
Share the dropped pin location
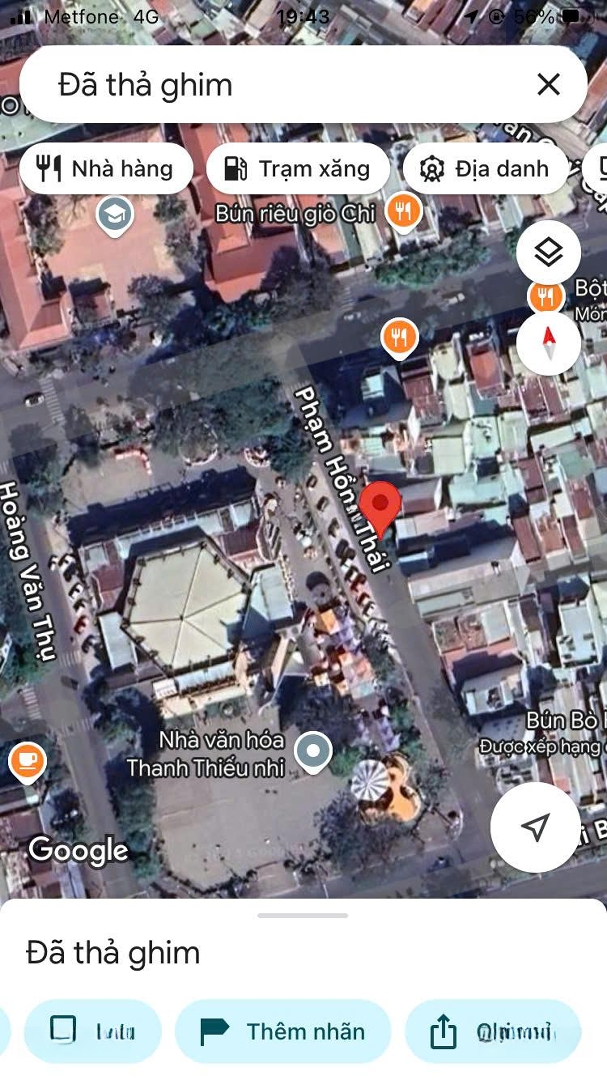point(492,1031)
